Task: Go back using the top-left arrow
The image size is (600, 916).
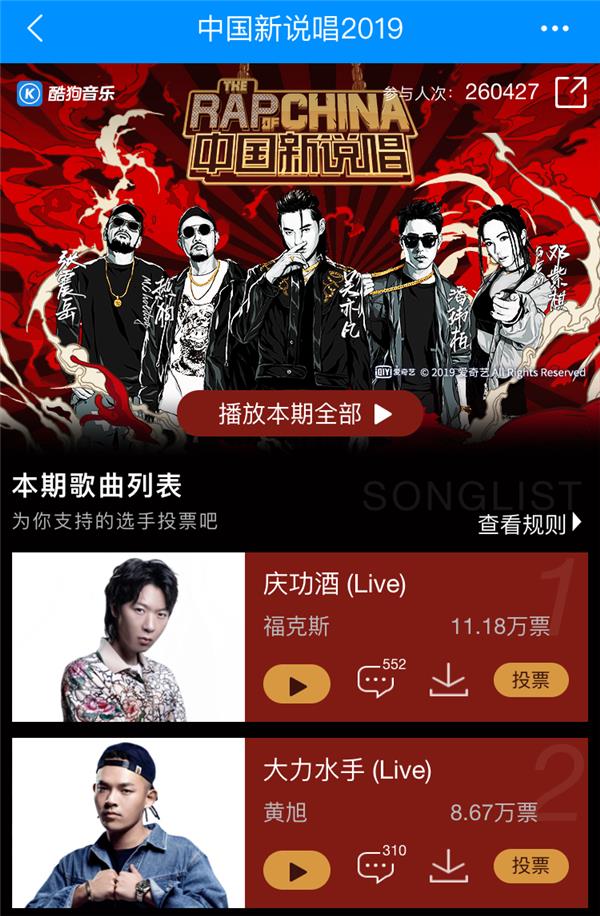Action: (x=35, y=29)
